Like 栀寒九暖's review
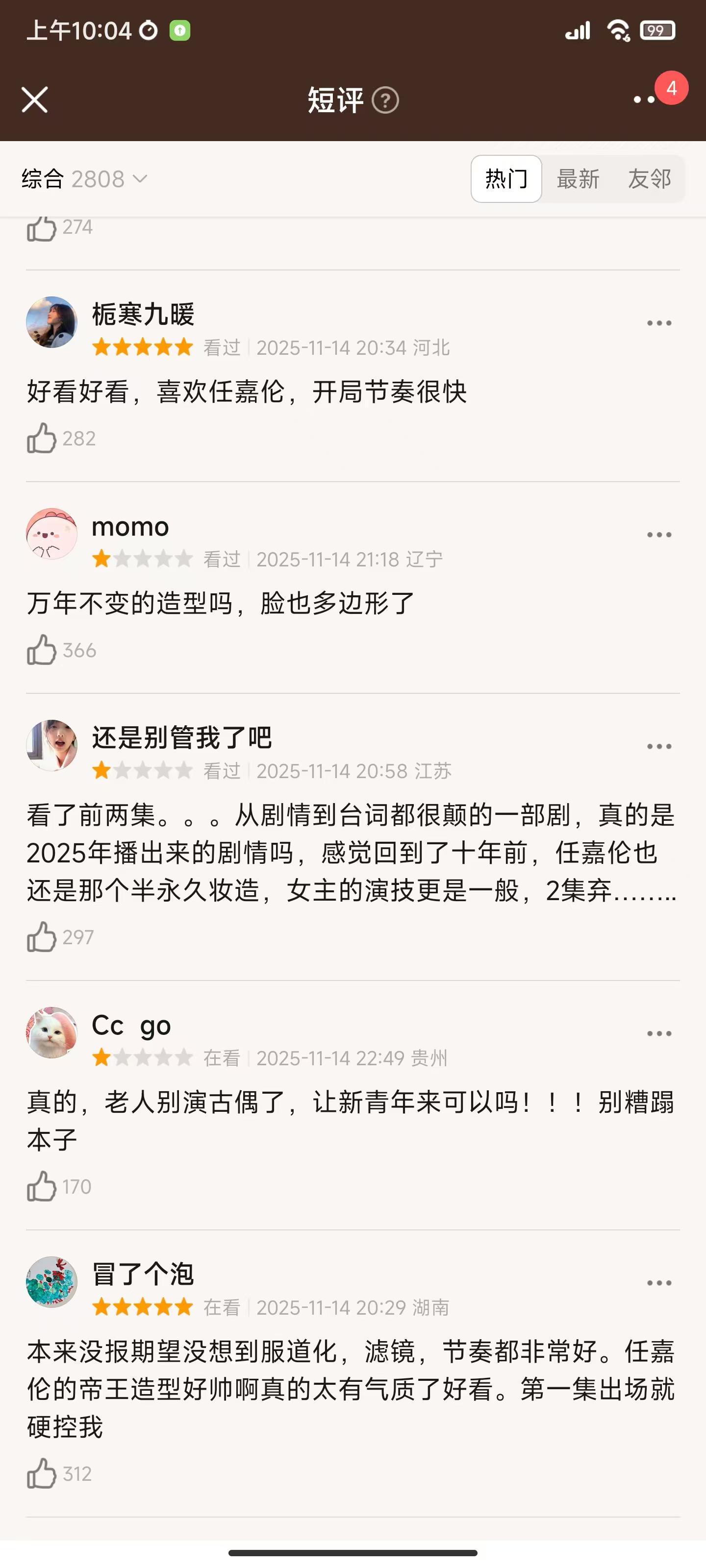Image resolution: width=706 pixels, height=1568 pixels. point(41,438)
